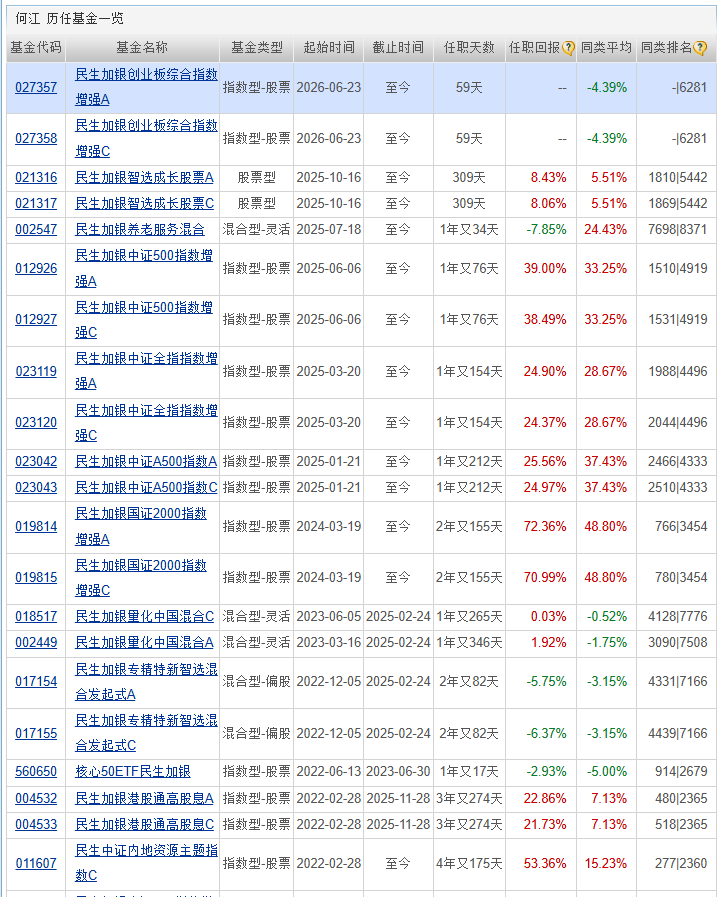Show help for 同类排名 column

[x=700, y=48]
